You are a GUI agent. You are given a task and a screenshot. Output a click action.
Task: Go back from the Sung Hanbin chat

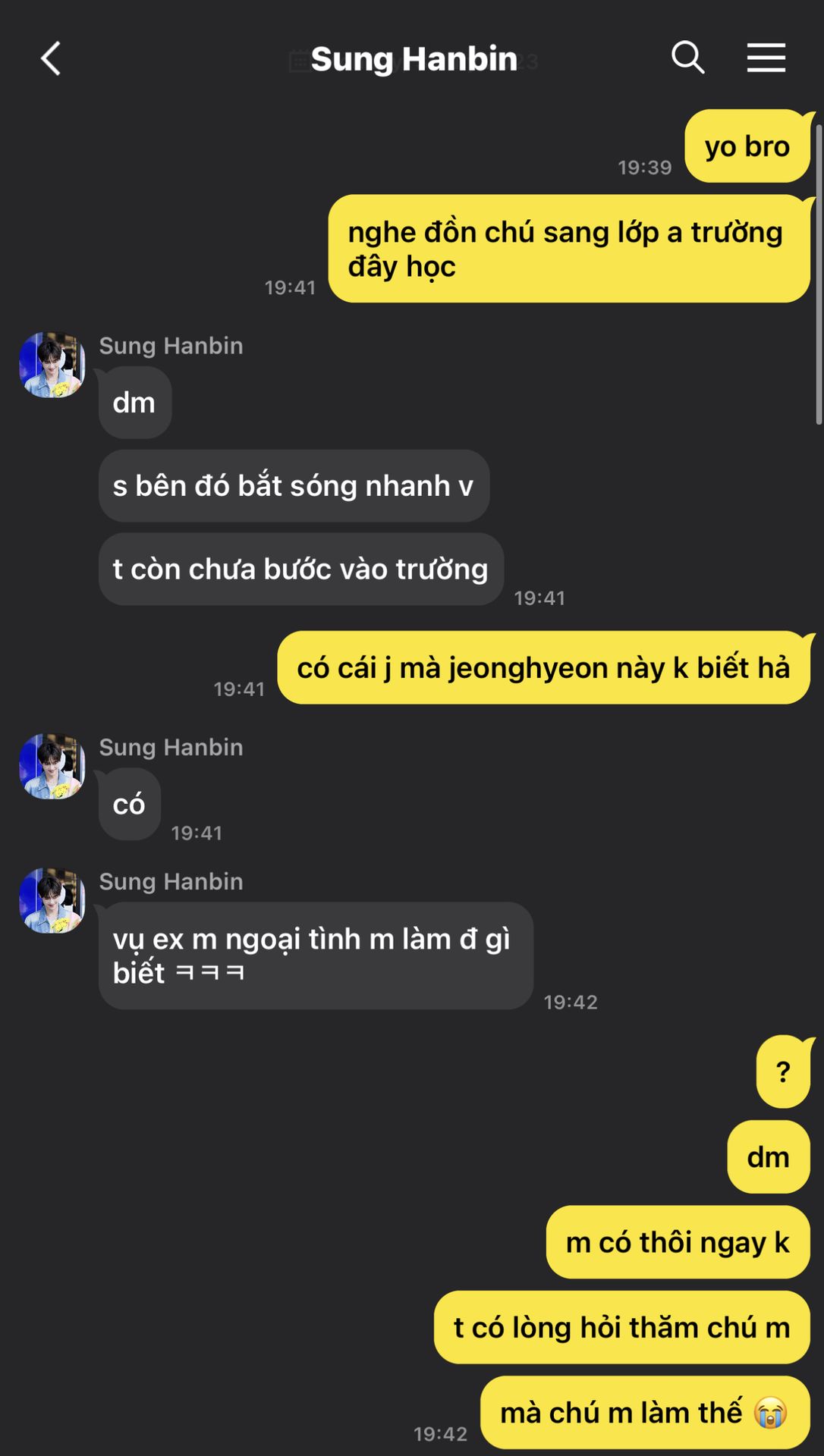[x=51, y=58]
